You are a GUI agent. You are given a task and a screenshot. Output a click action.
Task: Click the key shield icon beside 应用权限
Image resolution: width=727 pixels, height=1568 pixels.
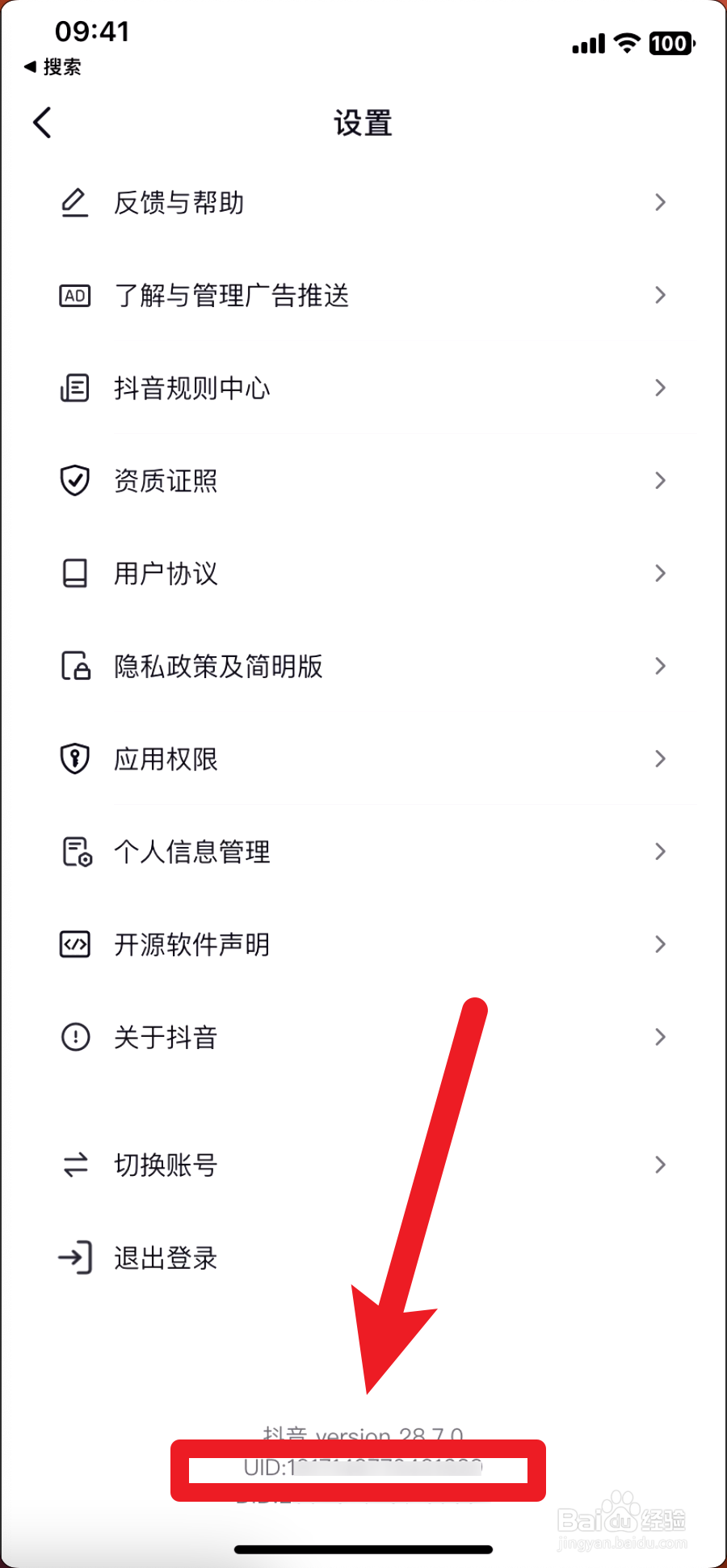click(x=74, y=758)
